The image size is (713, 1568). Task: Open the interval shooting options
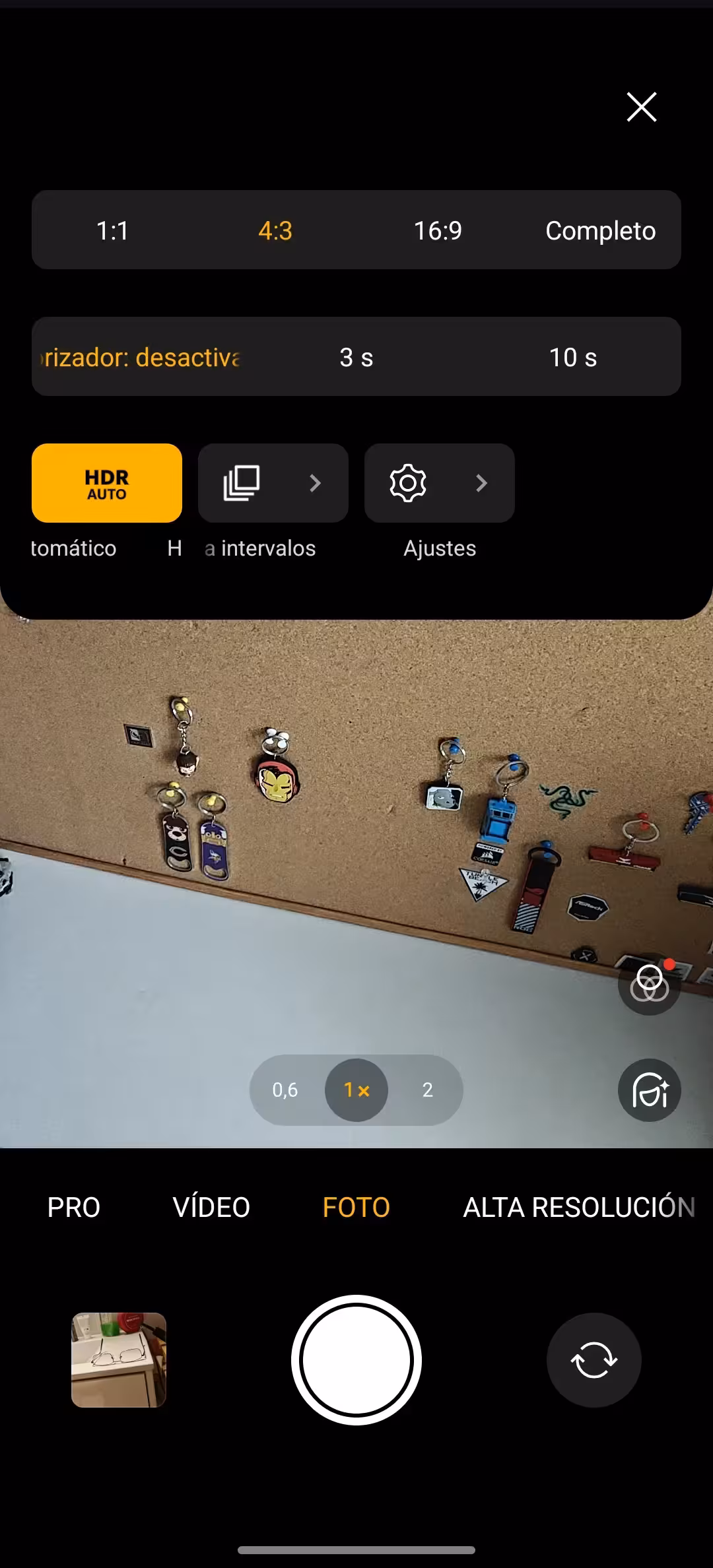(273, 483)
